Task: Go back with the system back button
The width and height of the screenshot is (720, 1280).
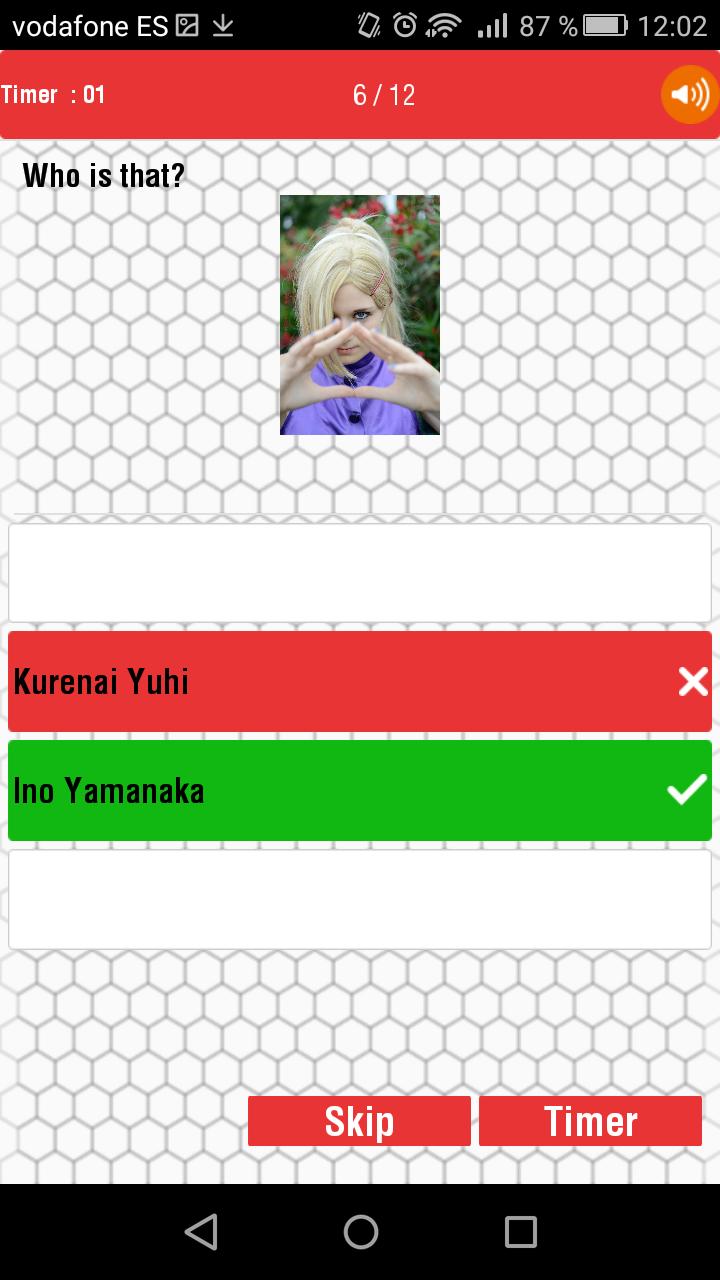Action: [201, 1232]
